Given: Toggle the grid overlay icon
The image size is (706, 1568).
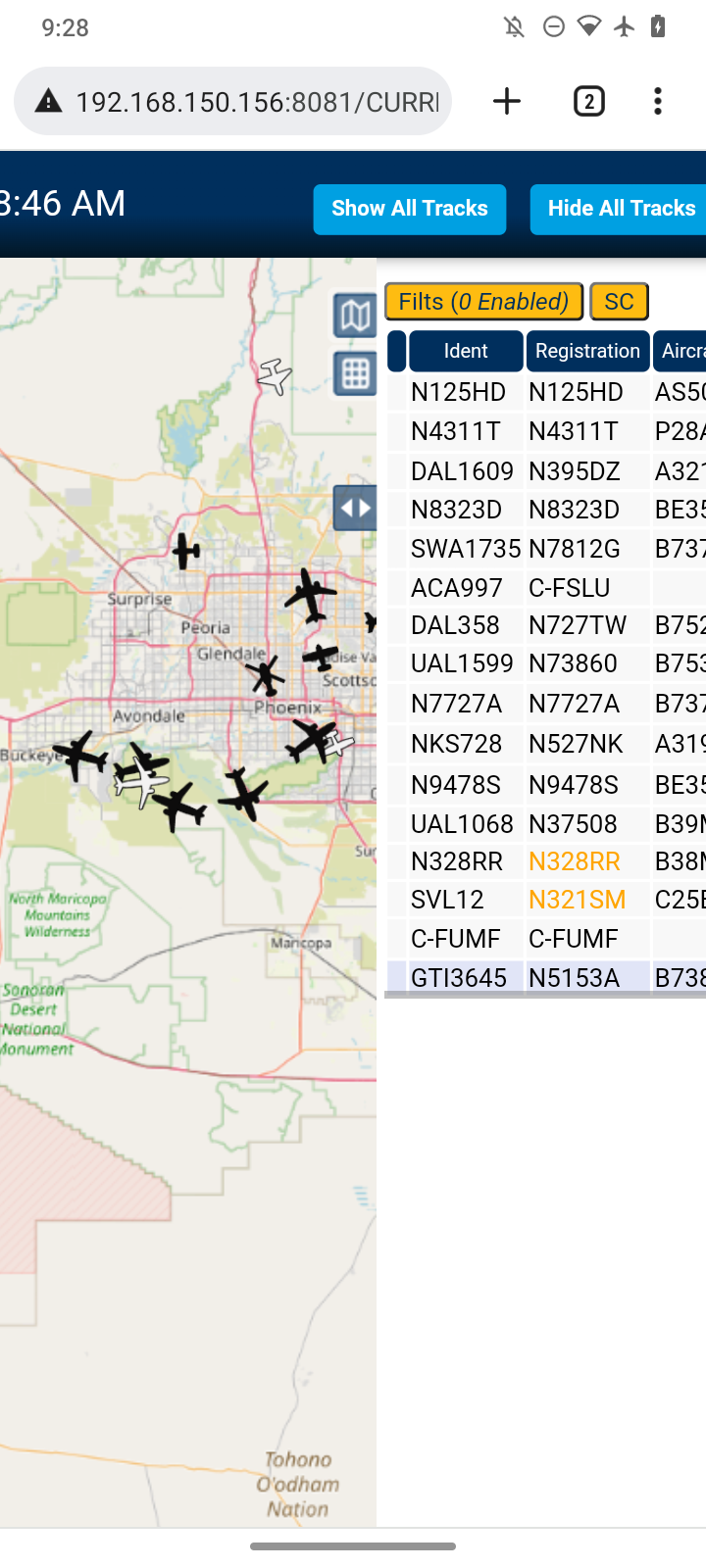Looking at the screenshot, I should [x=355, y=373].
